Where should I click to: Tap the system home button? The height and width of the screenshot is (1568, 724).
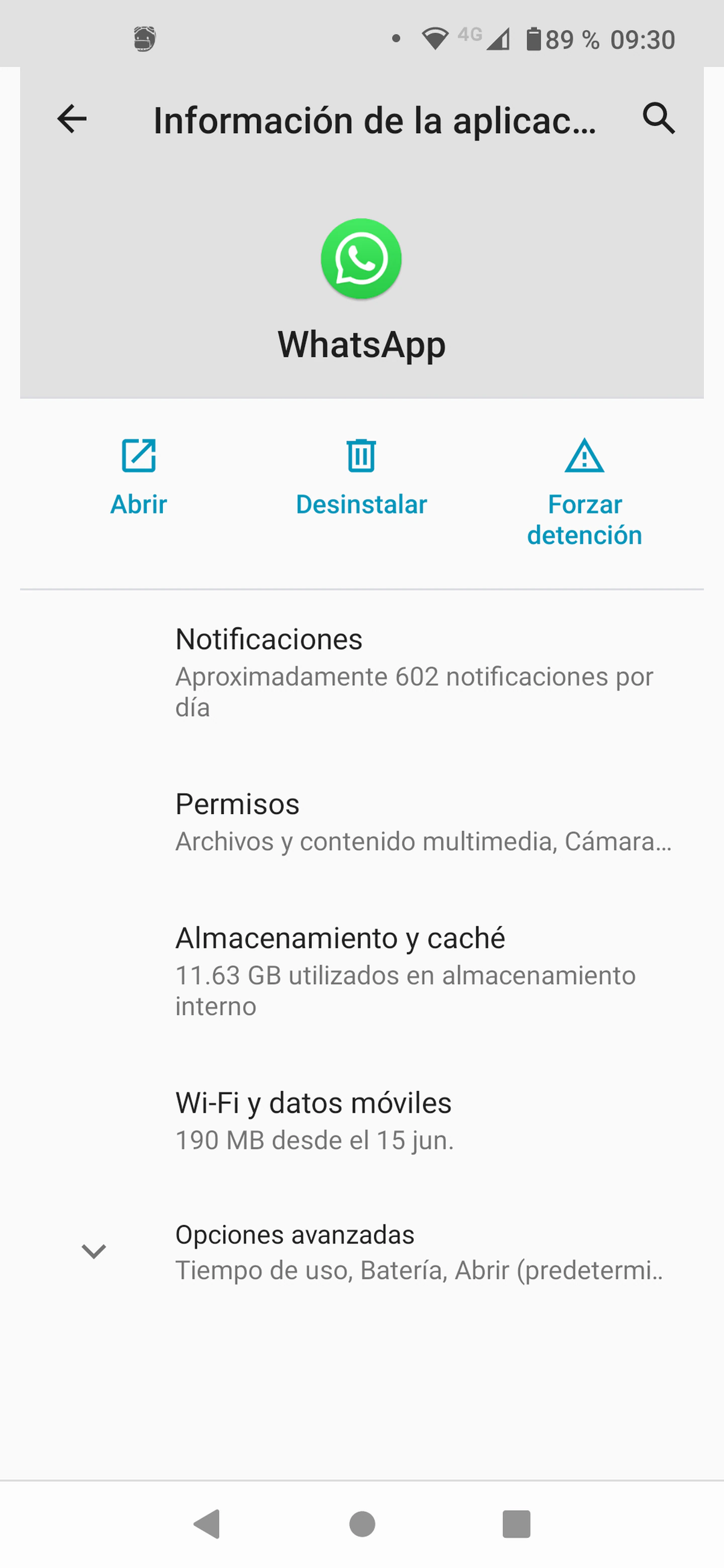(x=363, y=1524)
